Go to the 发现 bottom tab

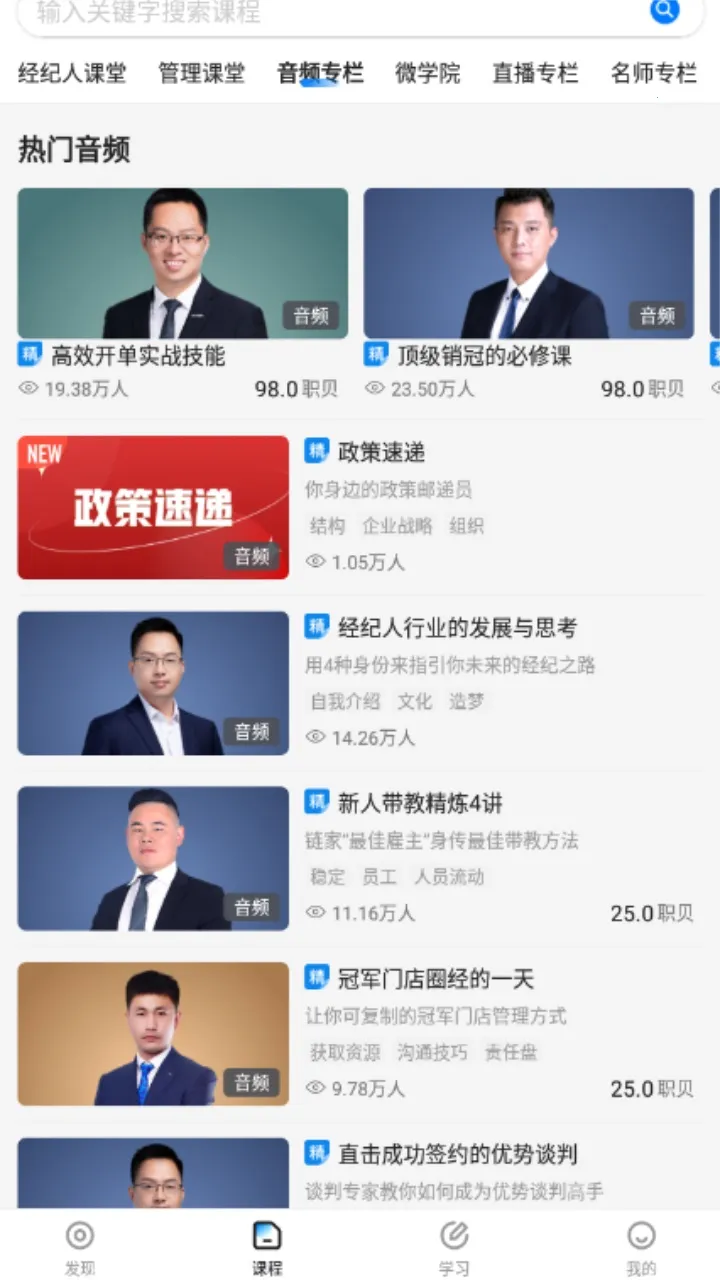coord(80,1247)
